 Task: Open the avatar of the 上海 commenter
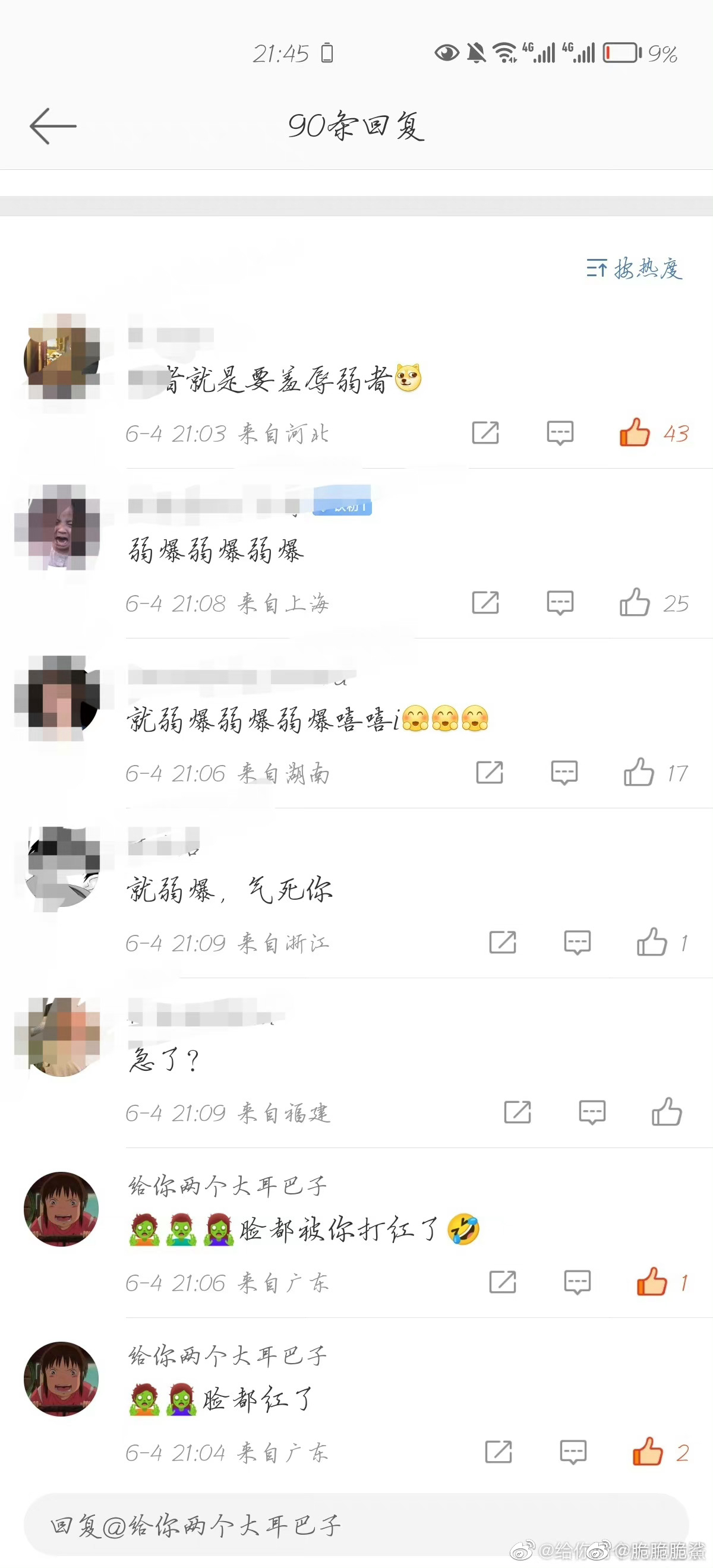pos(61,527)
